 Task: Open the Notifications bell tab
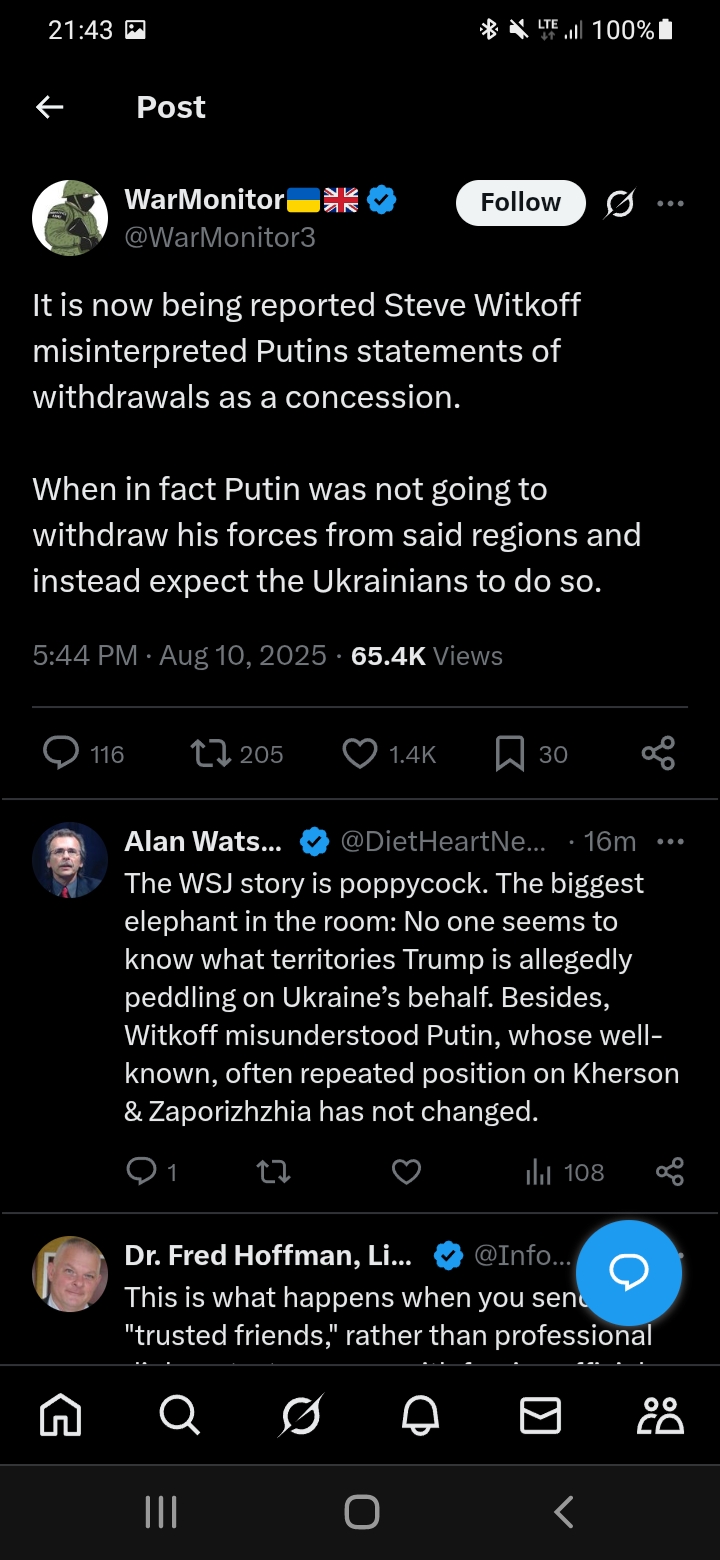coord(420,1415)
